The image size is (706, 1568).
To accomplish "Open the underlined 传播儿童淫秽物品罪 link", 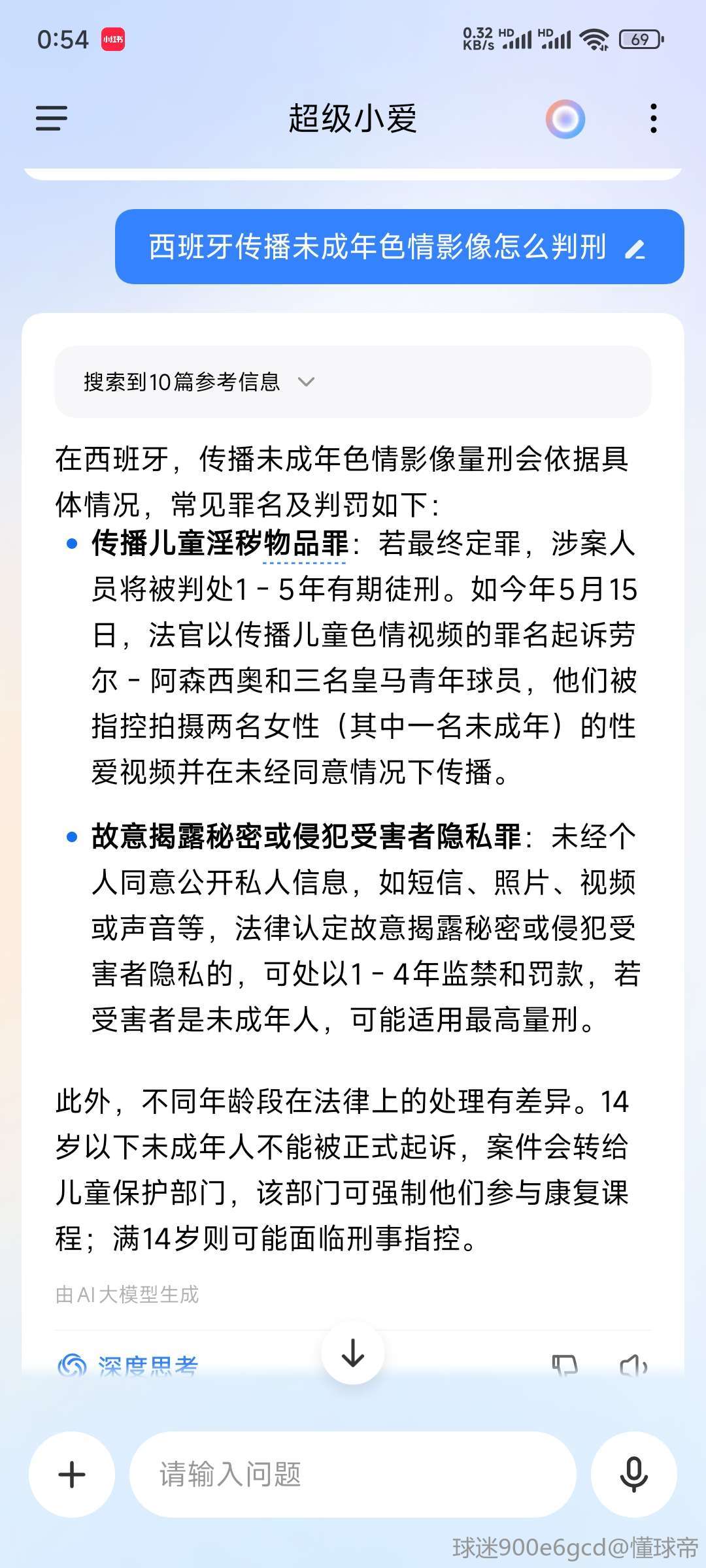I will tap(220, 544).
